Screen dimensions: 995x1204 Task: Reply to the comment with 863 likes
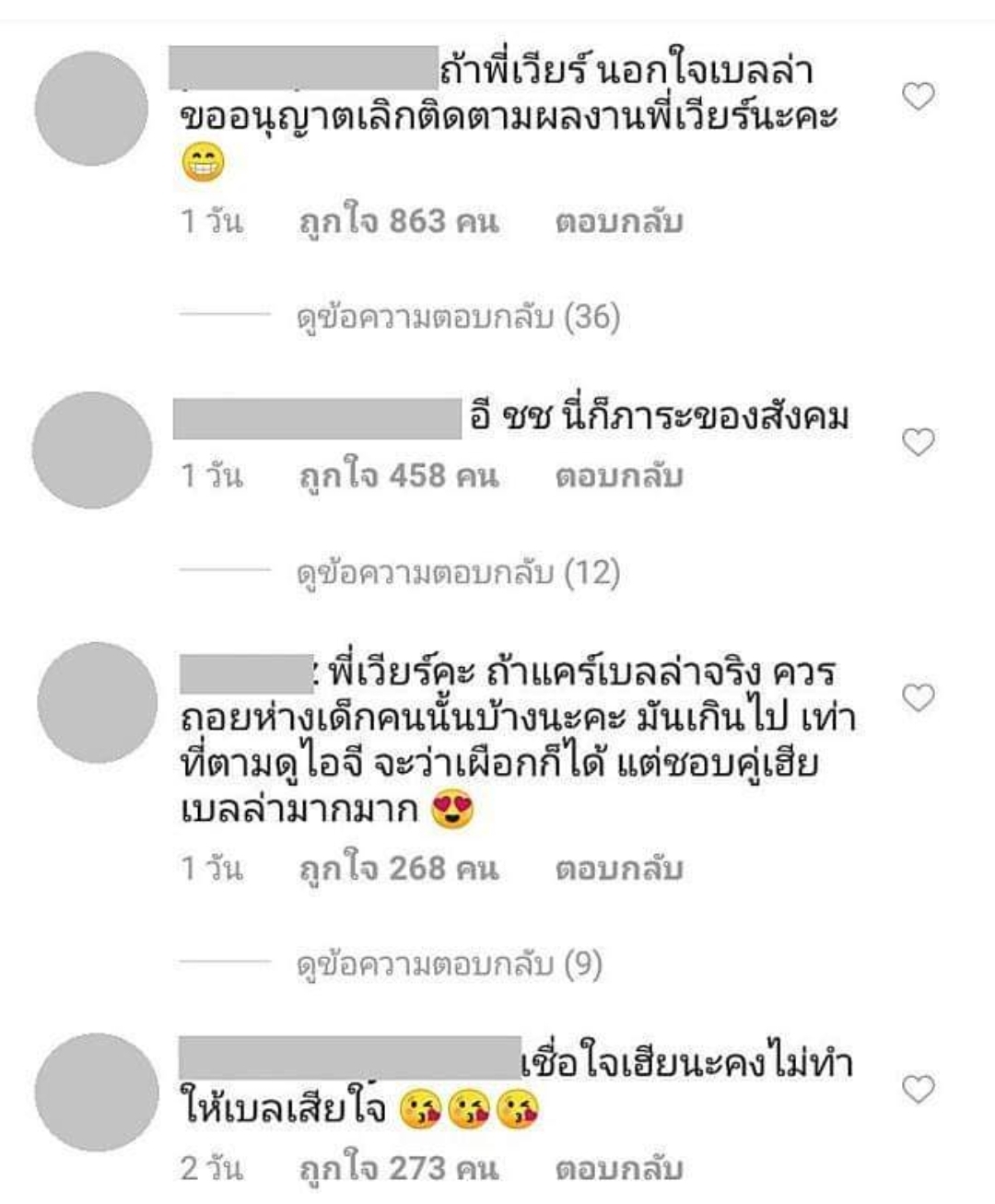(x=618, y=222)
